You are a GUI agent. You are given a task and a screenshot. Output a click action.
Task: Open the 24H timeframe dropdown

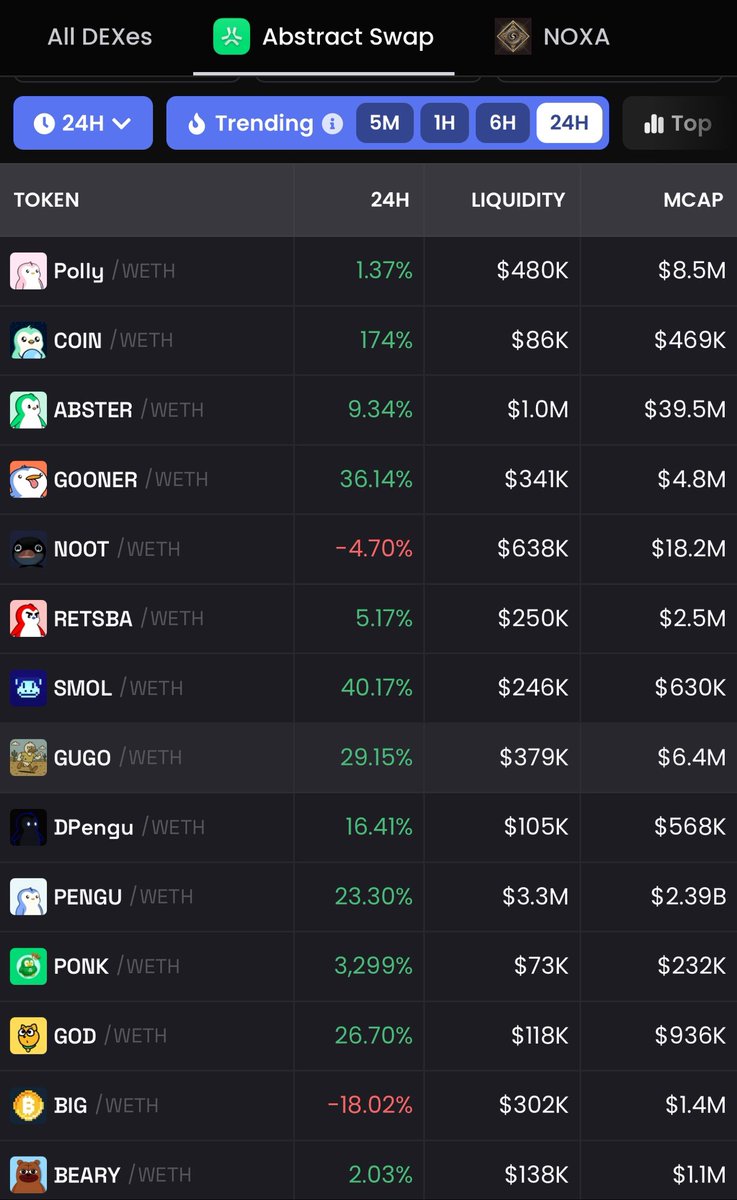click(83, 123)
